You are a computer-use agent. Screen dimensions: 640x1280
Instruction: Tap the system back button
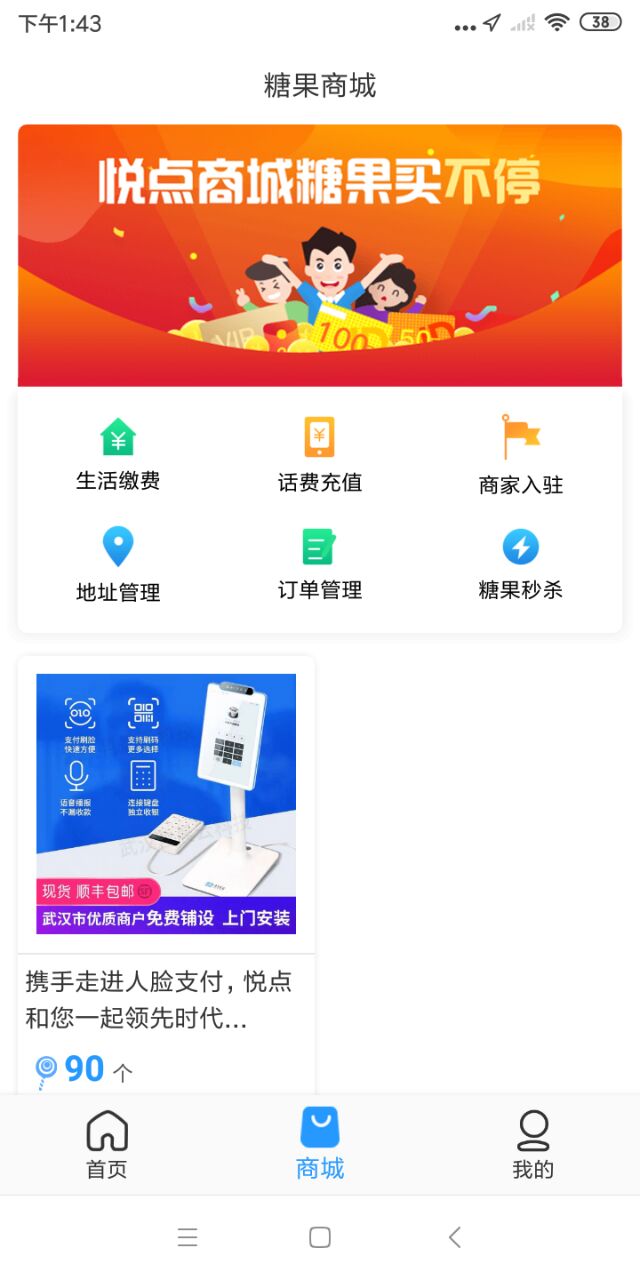point(454,1237)
